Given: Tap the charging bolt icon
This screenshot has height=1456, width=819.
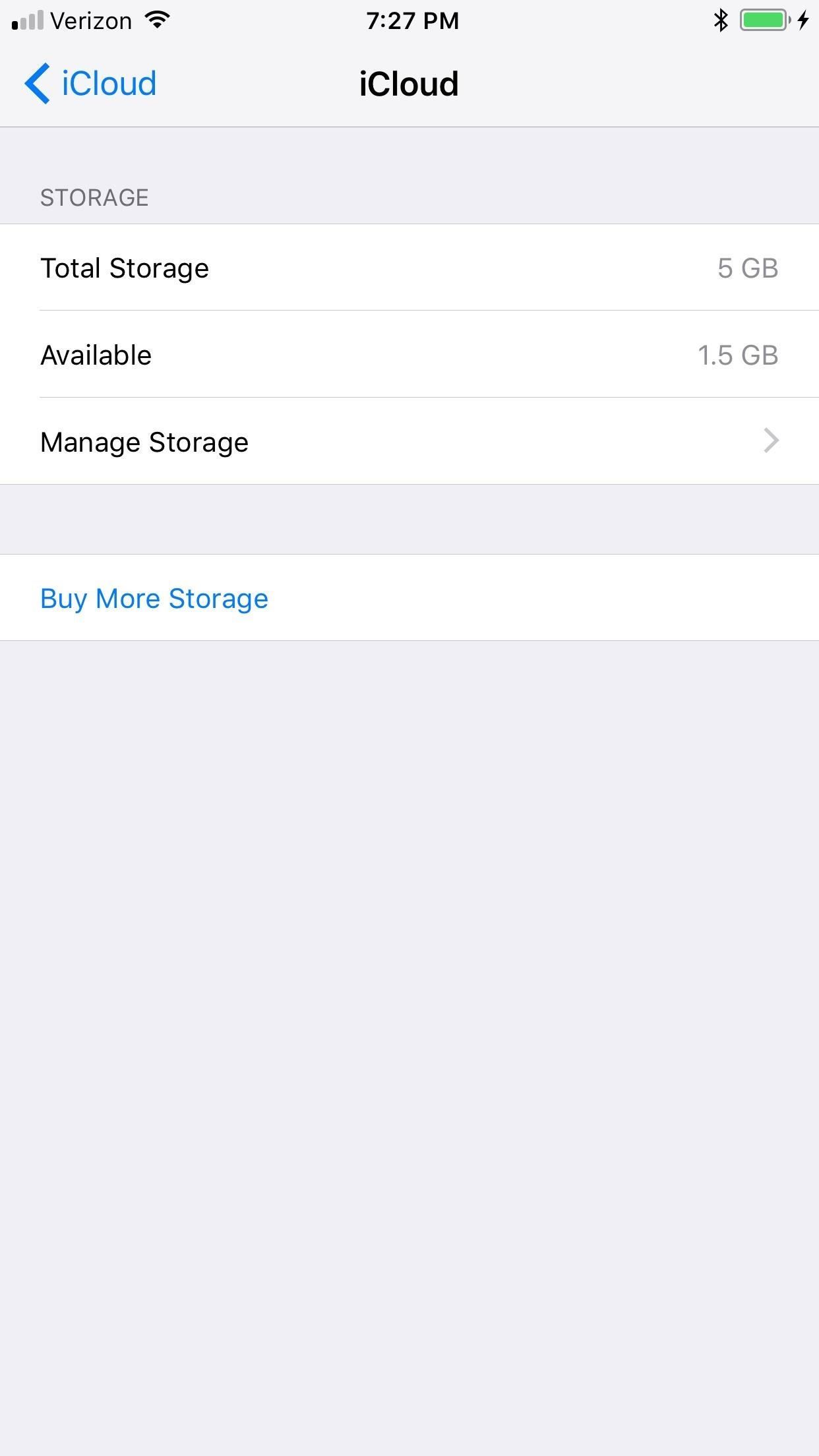Looking at the screenshot, I should point(803,20).
